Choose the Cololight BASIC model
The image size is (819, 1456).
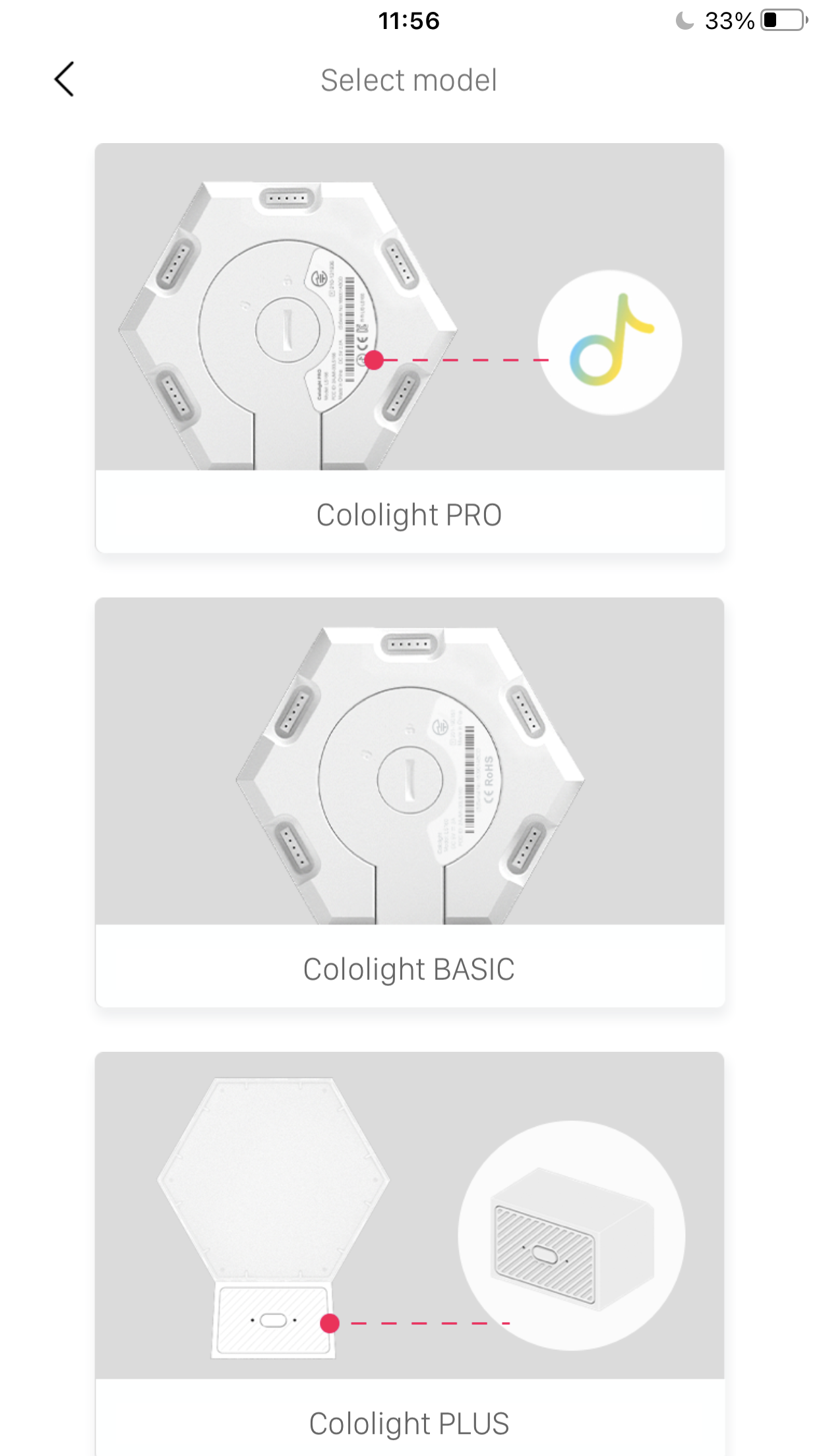pos(409,802)
